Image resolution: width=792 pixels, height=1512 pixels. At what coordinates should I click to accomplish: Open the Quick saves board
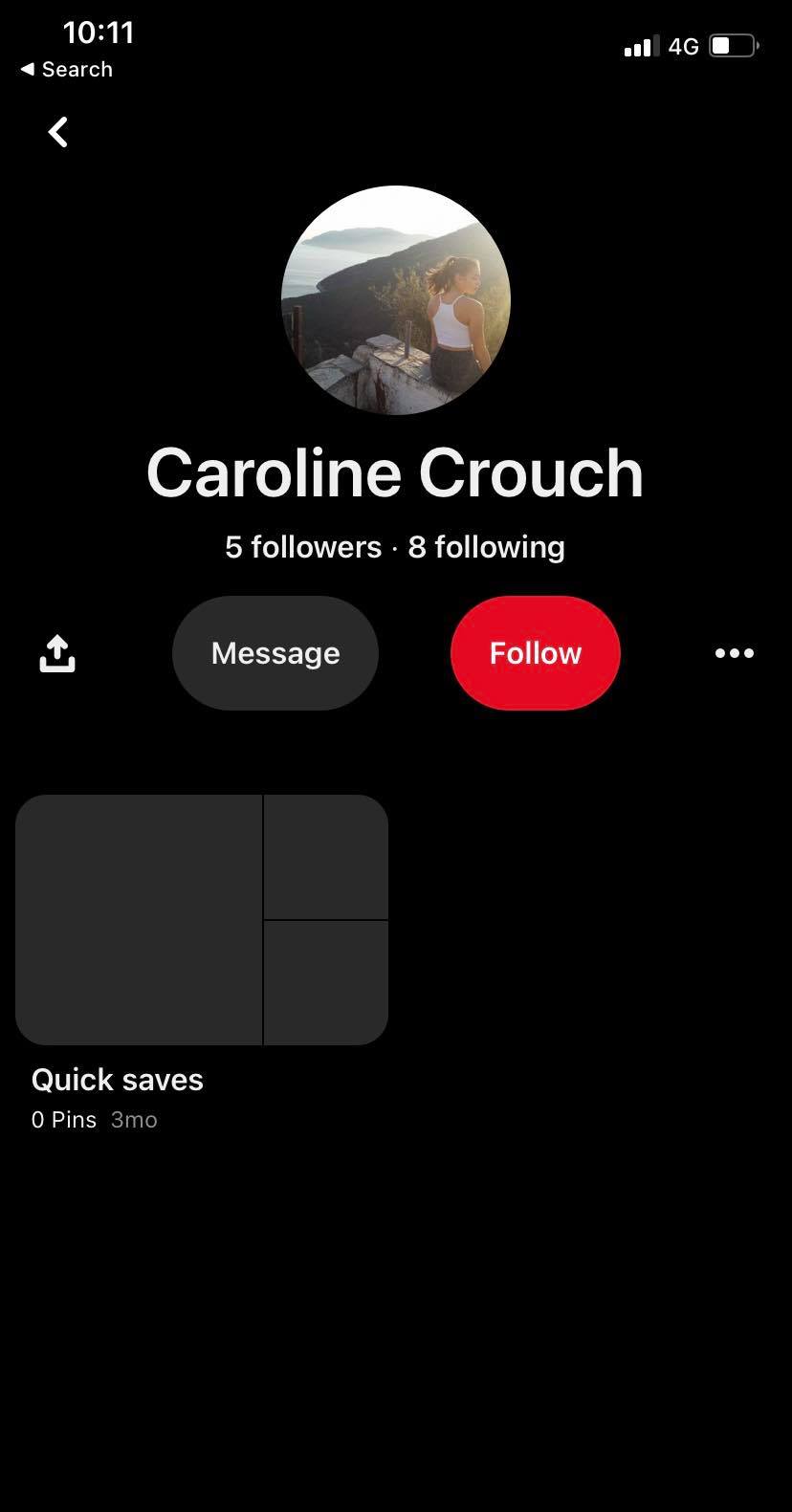(x=202, y=919)
